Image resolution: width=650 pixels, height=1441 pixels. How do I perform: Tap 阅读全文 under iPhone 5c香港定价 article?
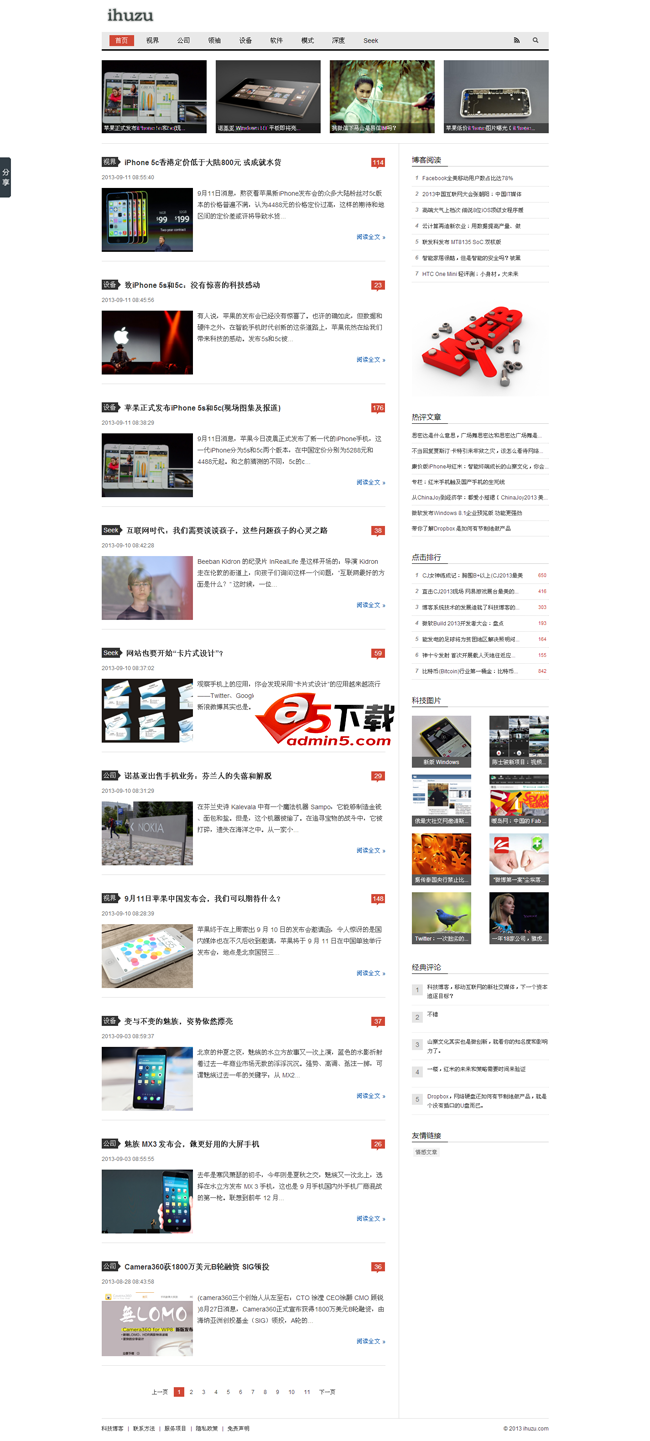[x=370, y=237]
